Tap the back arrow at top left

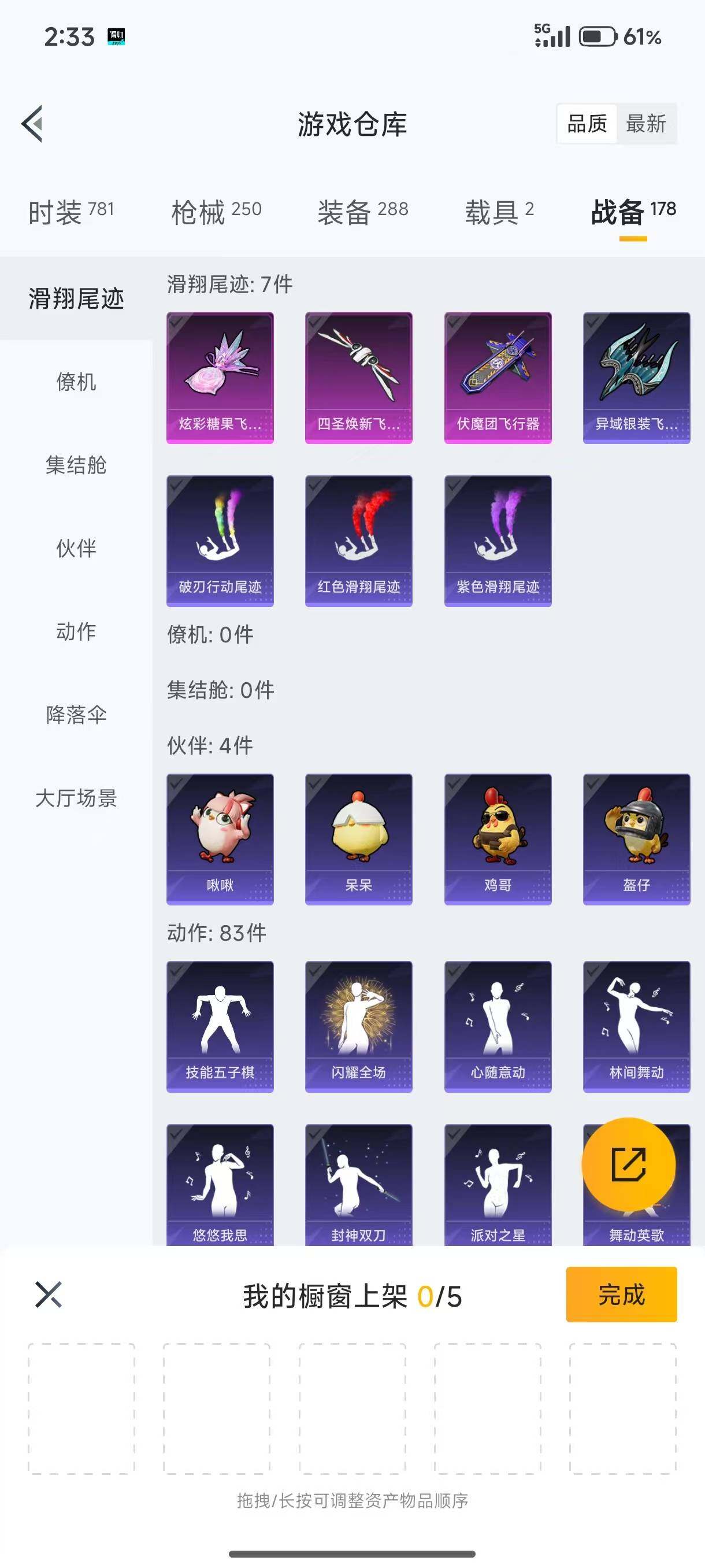pos(33,123)
